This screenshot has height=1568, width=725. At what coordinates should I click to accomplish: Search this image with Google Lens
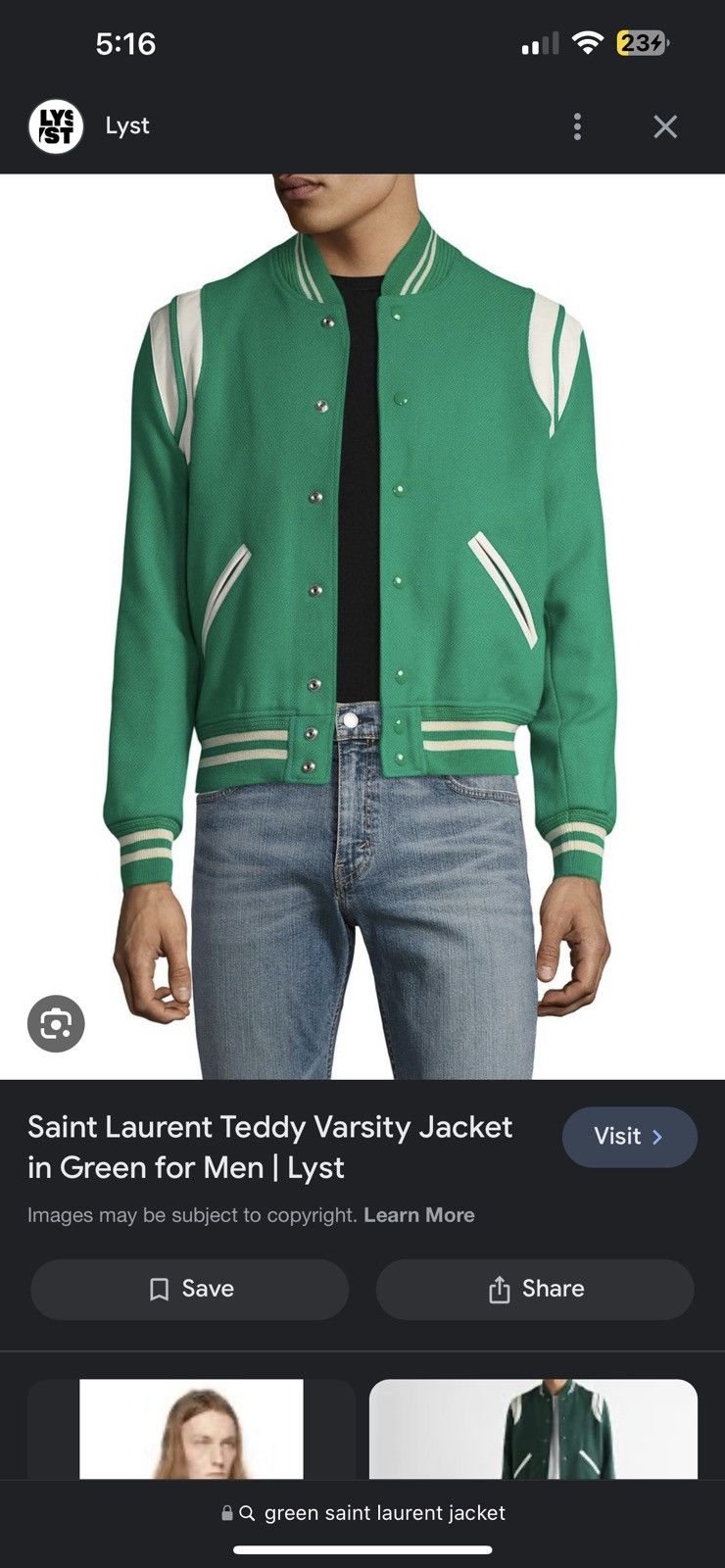tap(56, 1024)
